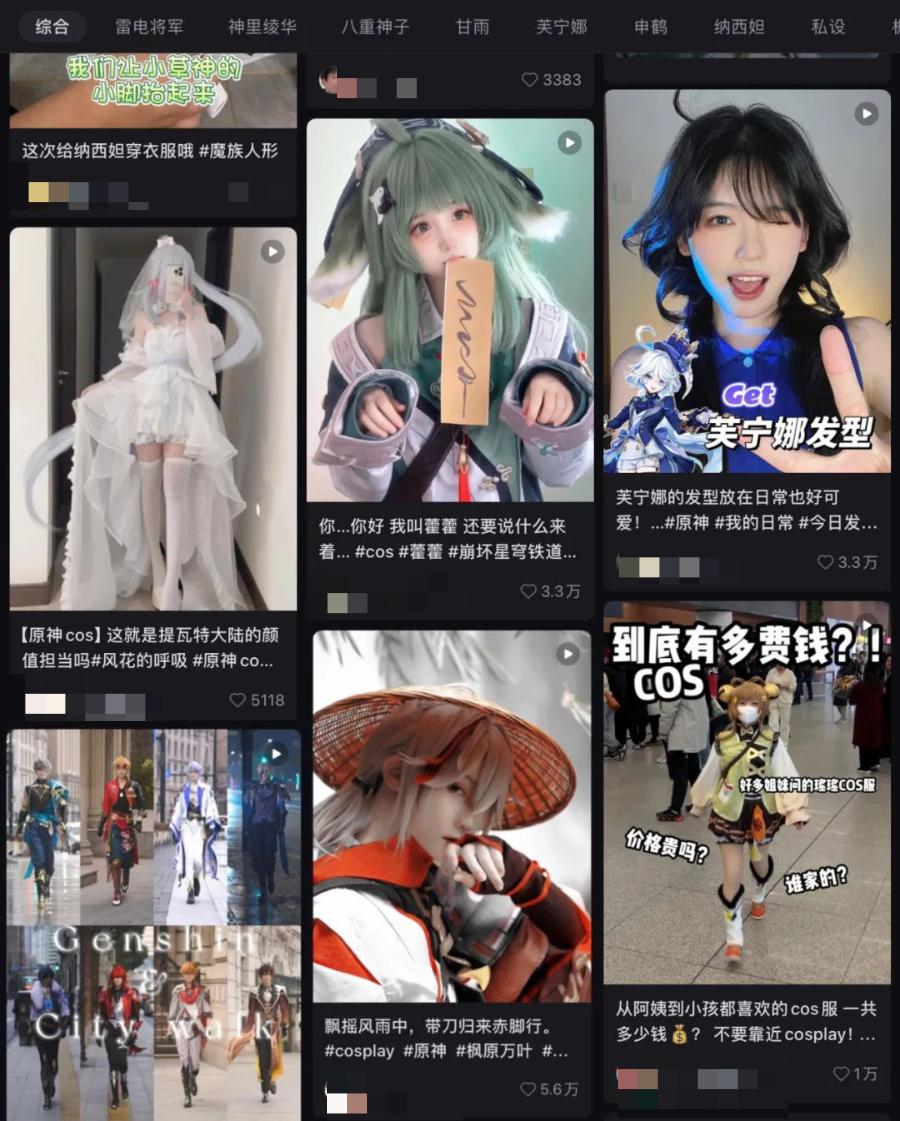Switch to the 私设 tab
Viewport: 900px width, 1121px height.
tap(828, 26)
